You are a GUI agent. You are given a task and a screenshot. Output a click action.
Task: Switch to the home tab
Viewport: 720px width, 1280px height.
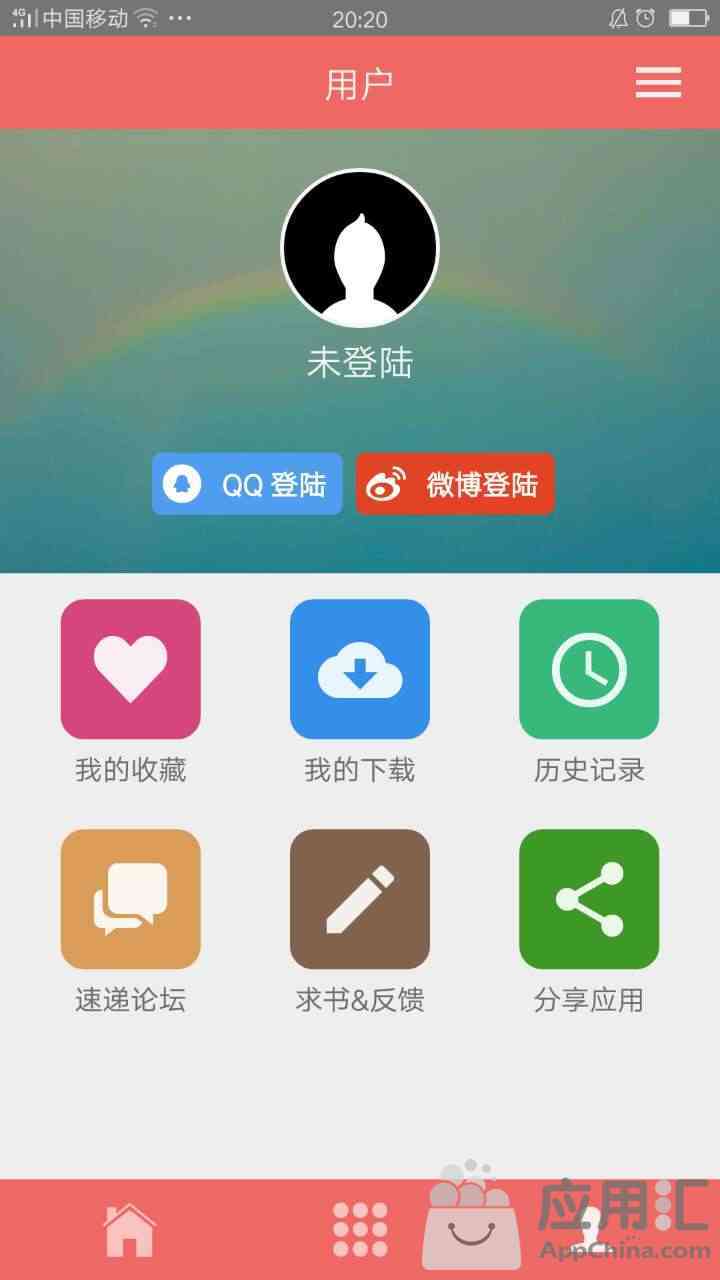click(130, 1230)
